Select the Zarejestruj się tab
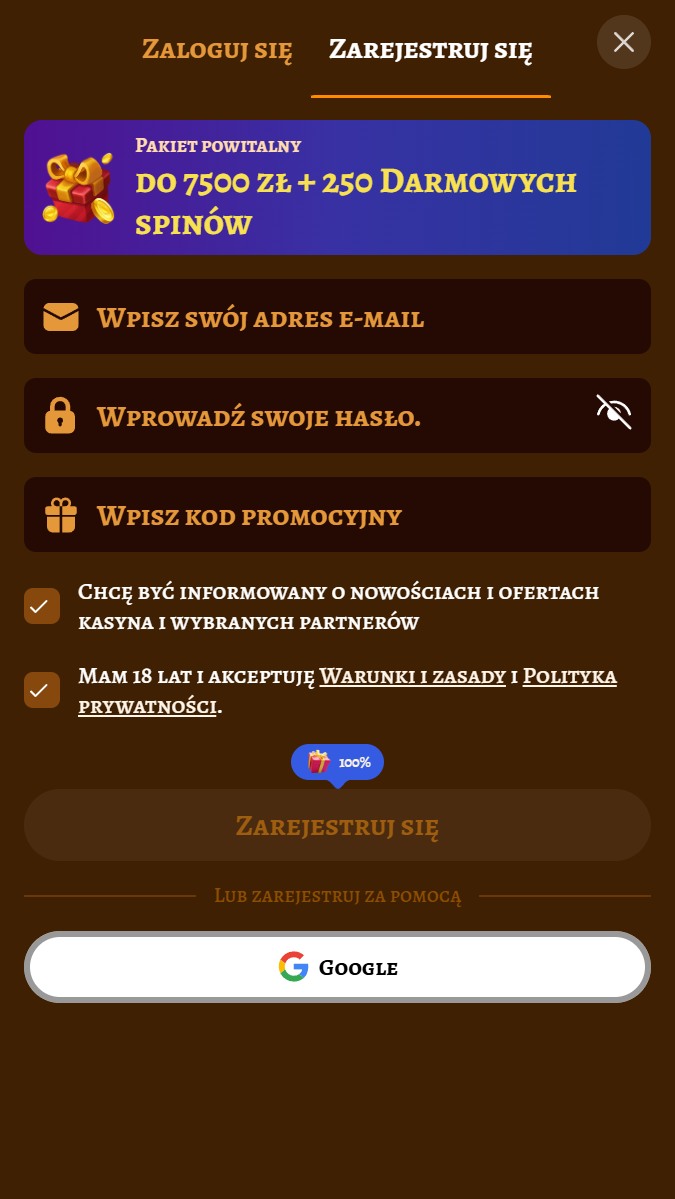The image size is (675, 1199). [430, 50]
